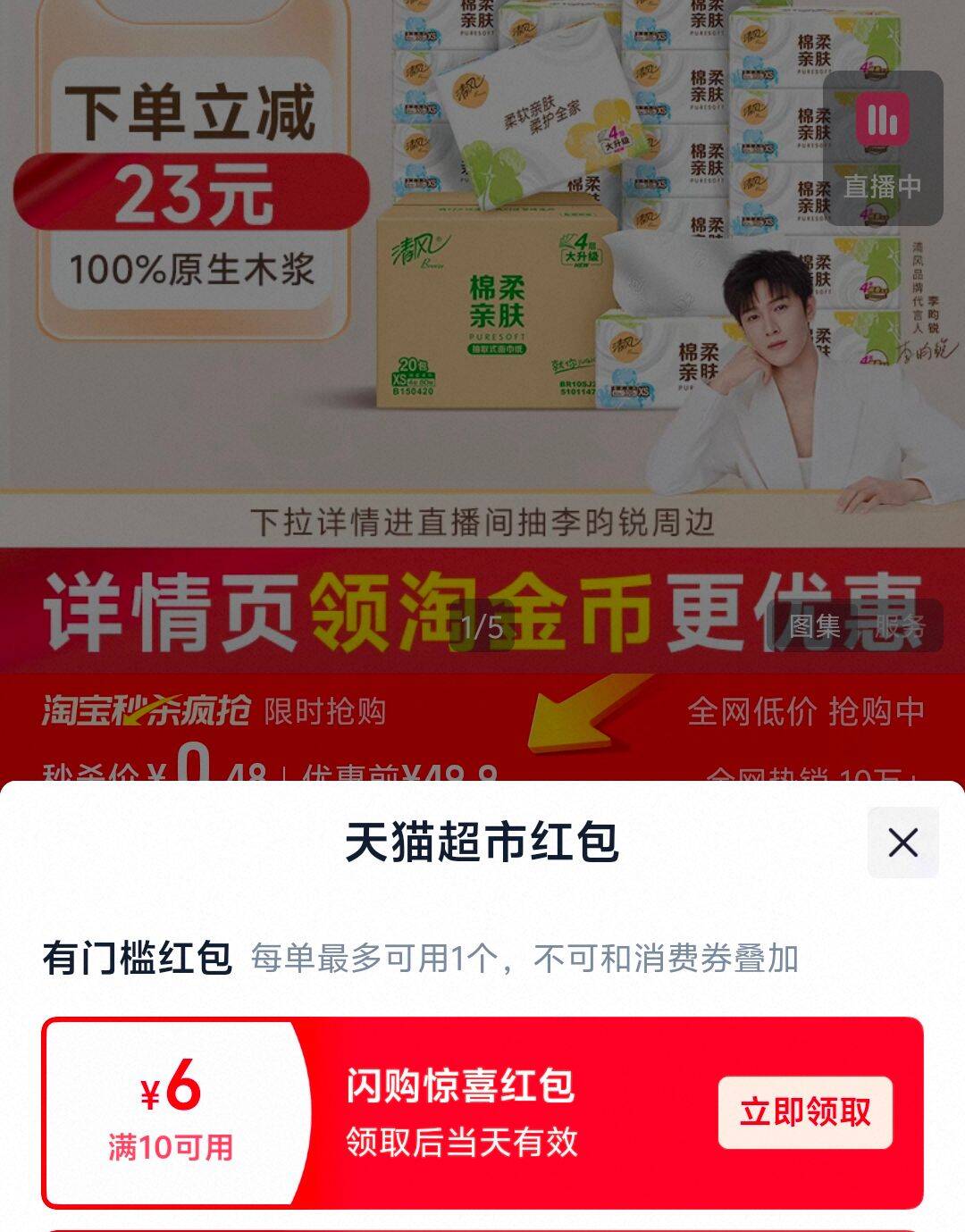965x1232 pixels.
Task: Switch to the 服务 view
Action: [x=899, y=626]
